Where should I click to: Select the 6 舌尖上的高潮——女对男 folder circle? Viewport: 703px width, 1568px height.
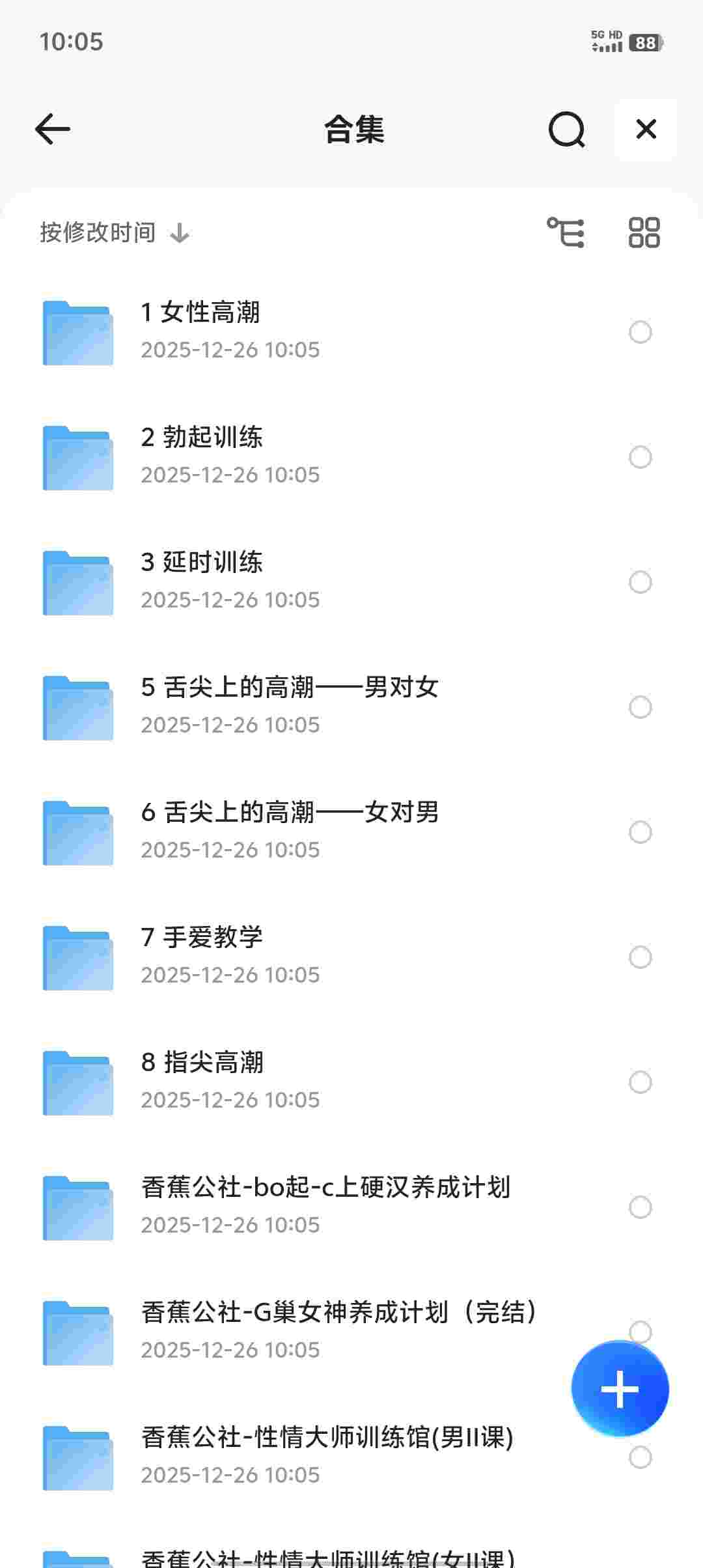pyautogui.click(x=640, y=832)
